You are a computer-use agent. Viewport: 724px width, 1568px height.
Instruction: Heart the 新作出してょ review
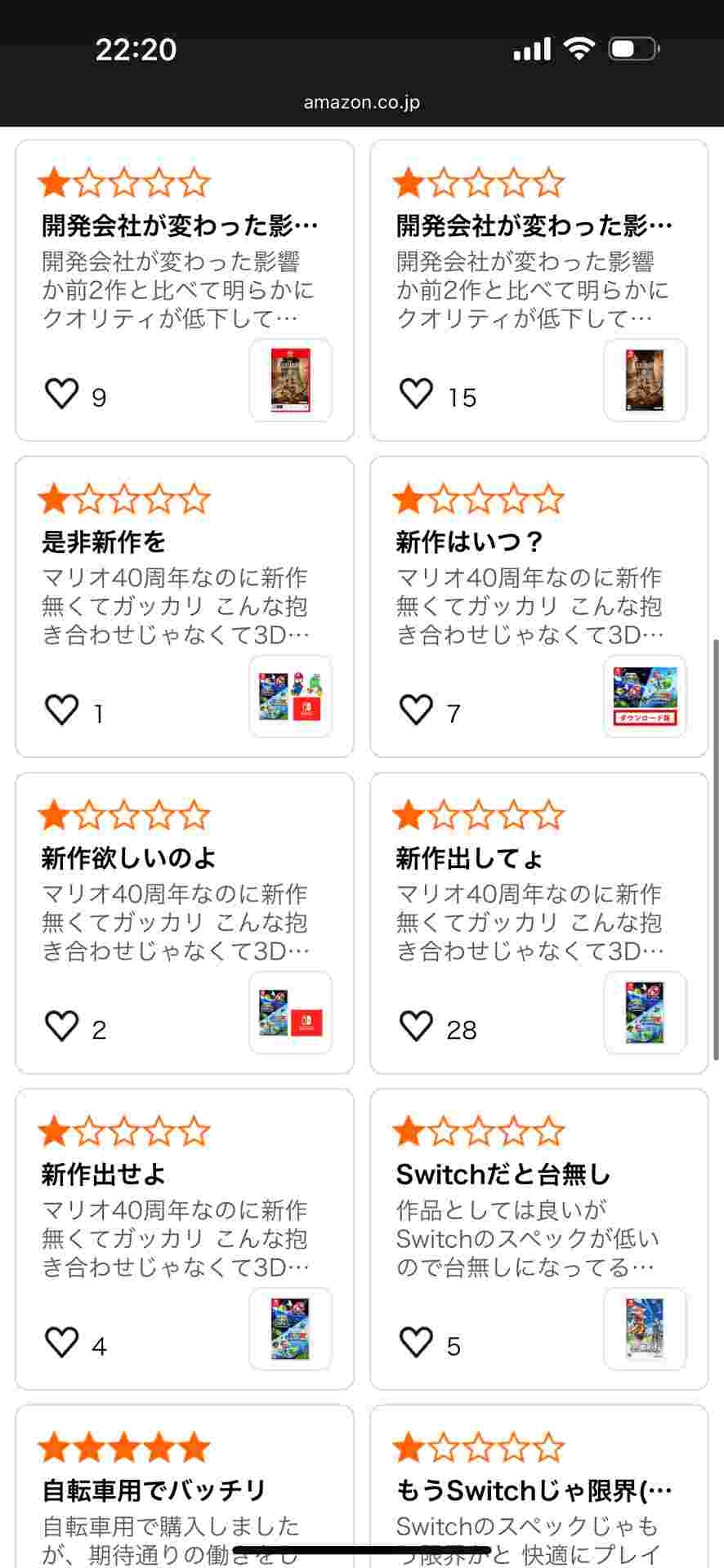pos(416,1027)
